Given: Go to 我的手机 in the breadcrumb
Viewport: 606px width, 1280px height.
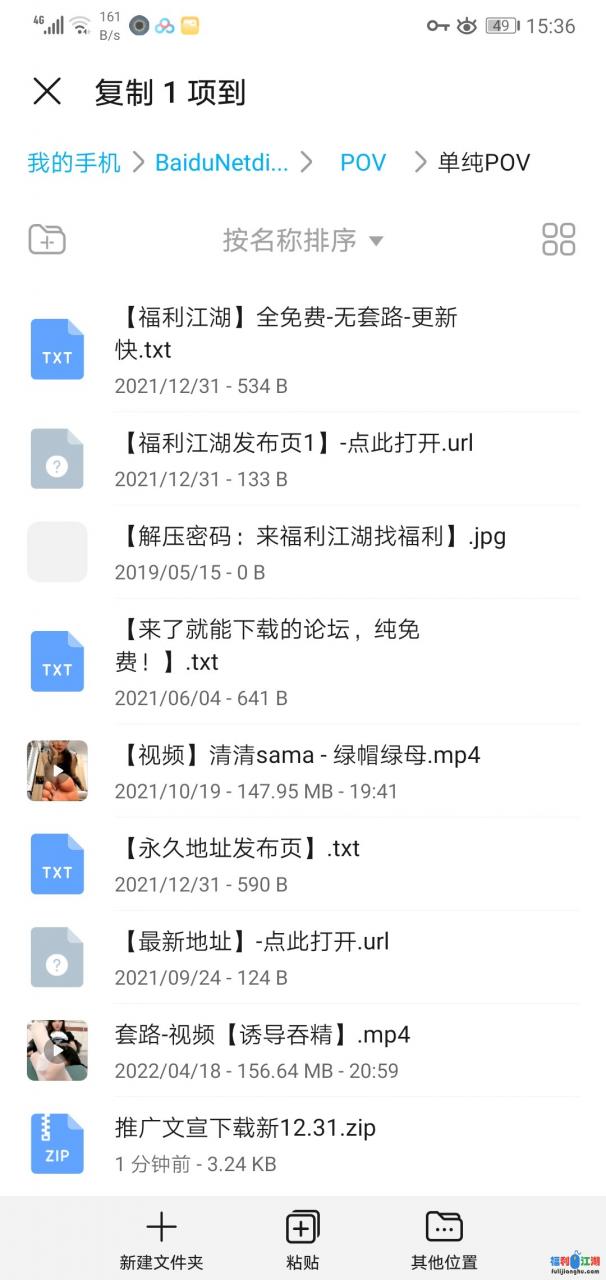Looking at the screenshot, I should (74, 163).
